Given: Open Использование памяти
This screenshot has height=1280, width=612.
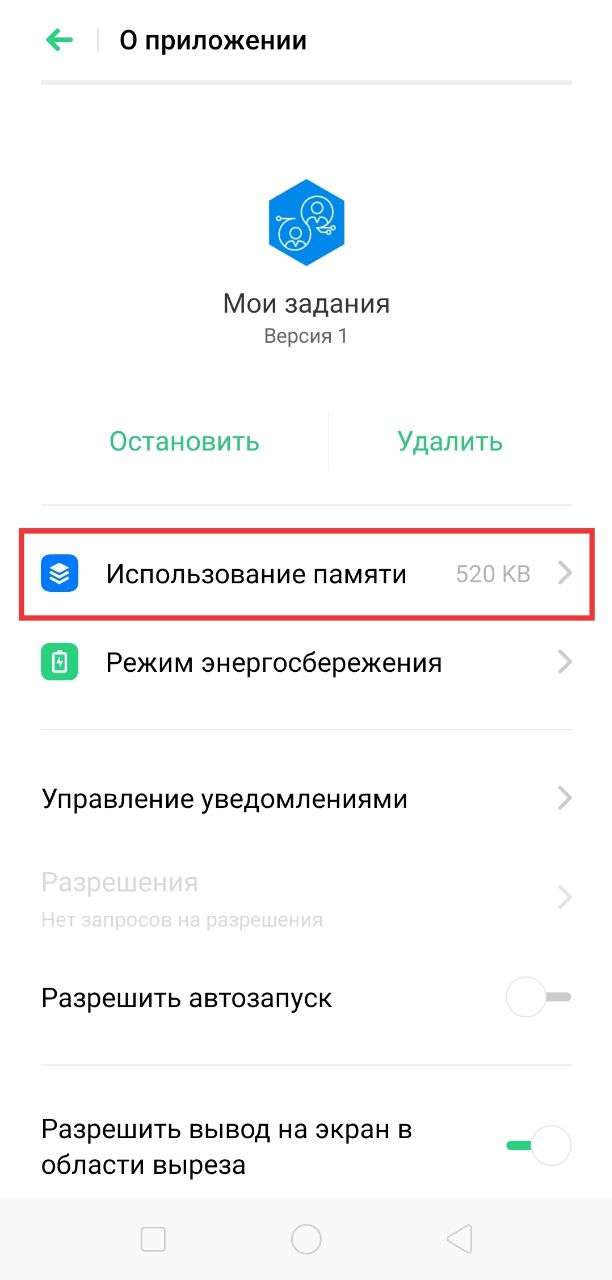Looking at the screenshot, I should pyautogui.click(x=307, y=574).
